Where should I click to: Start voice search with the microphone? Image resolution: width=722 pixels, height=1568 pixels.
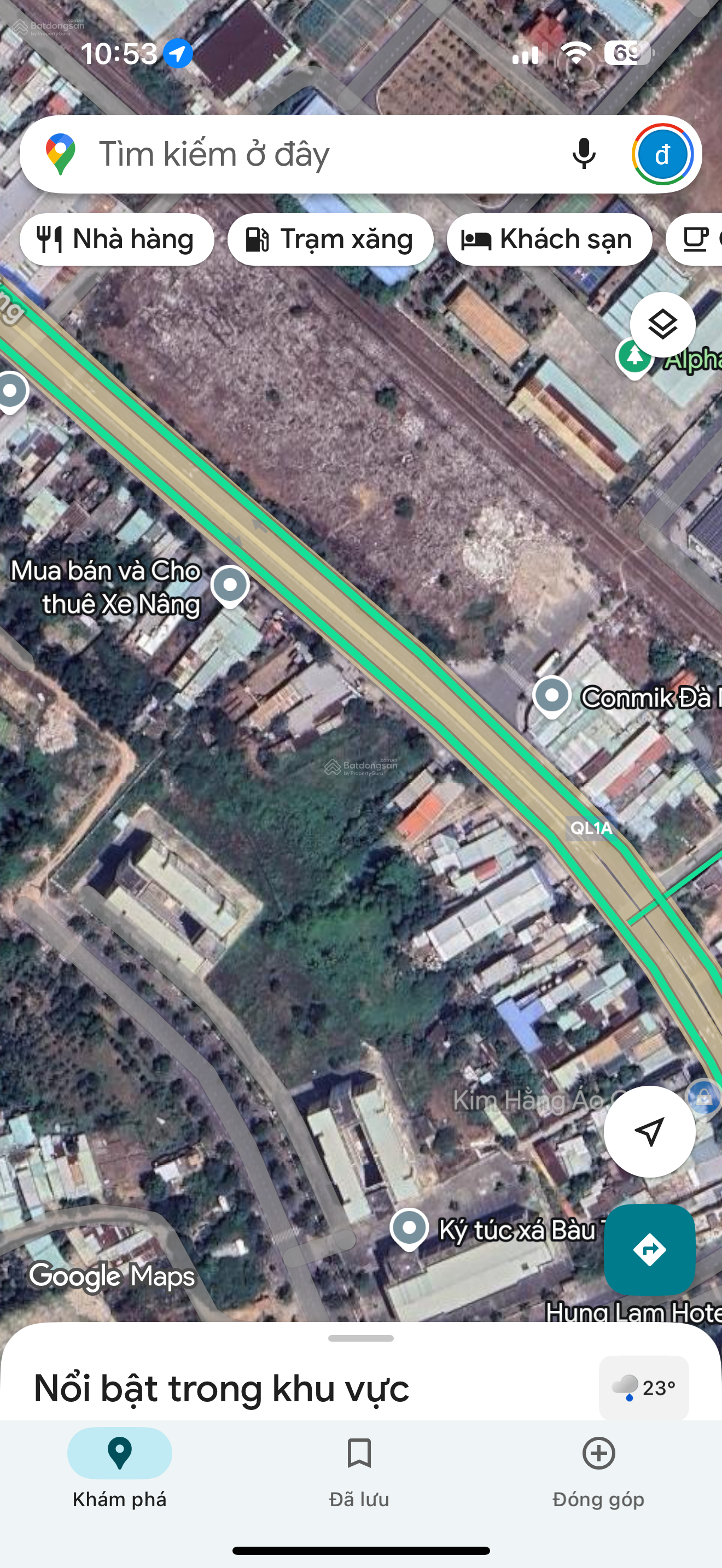pyautogui.click(x=583, y=154)
